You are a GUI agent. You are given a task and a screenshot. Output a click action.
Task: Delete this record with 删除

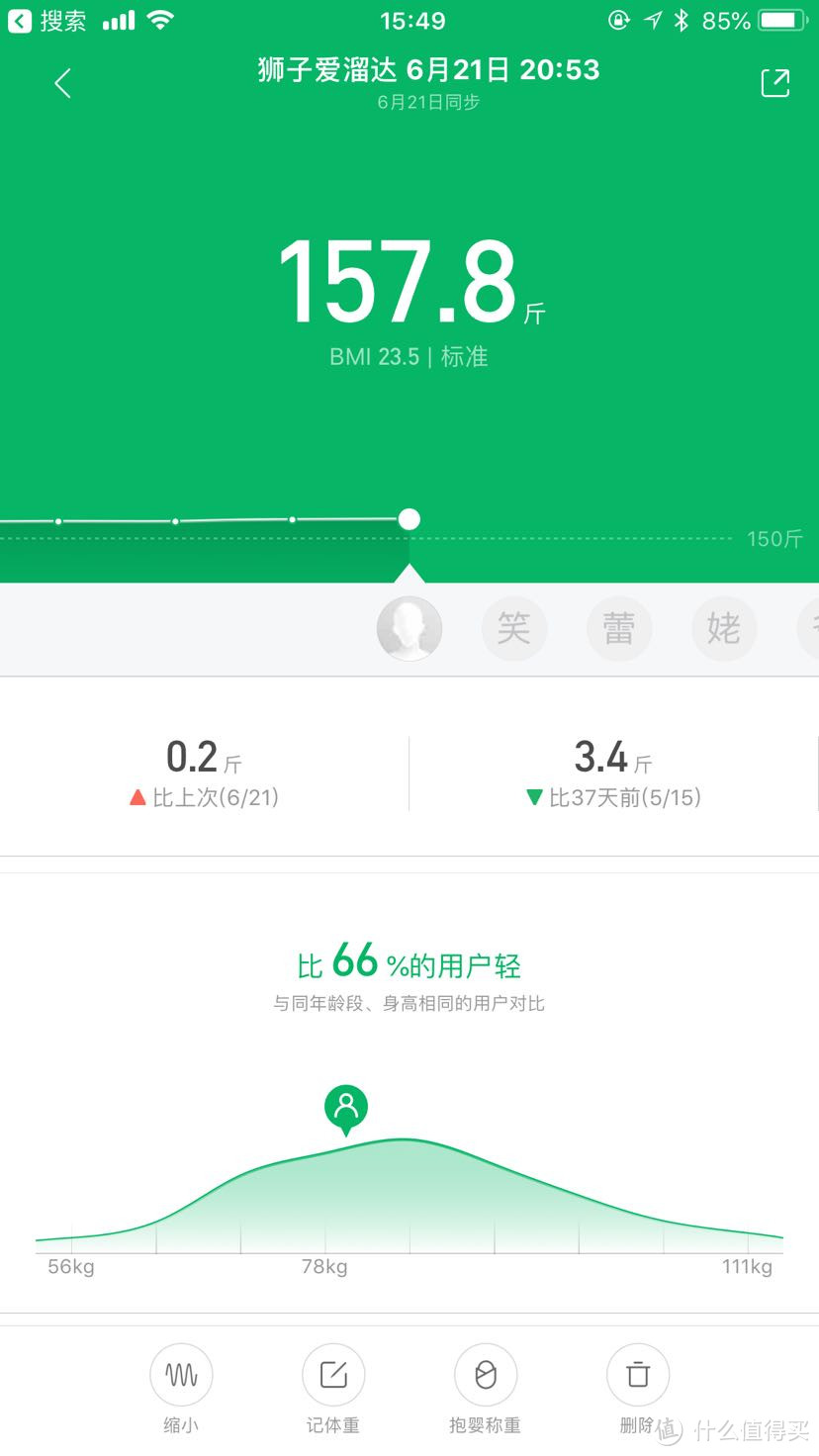point(637,1389)
